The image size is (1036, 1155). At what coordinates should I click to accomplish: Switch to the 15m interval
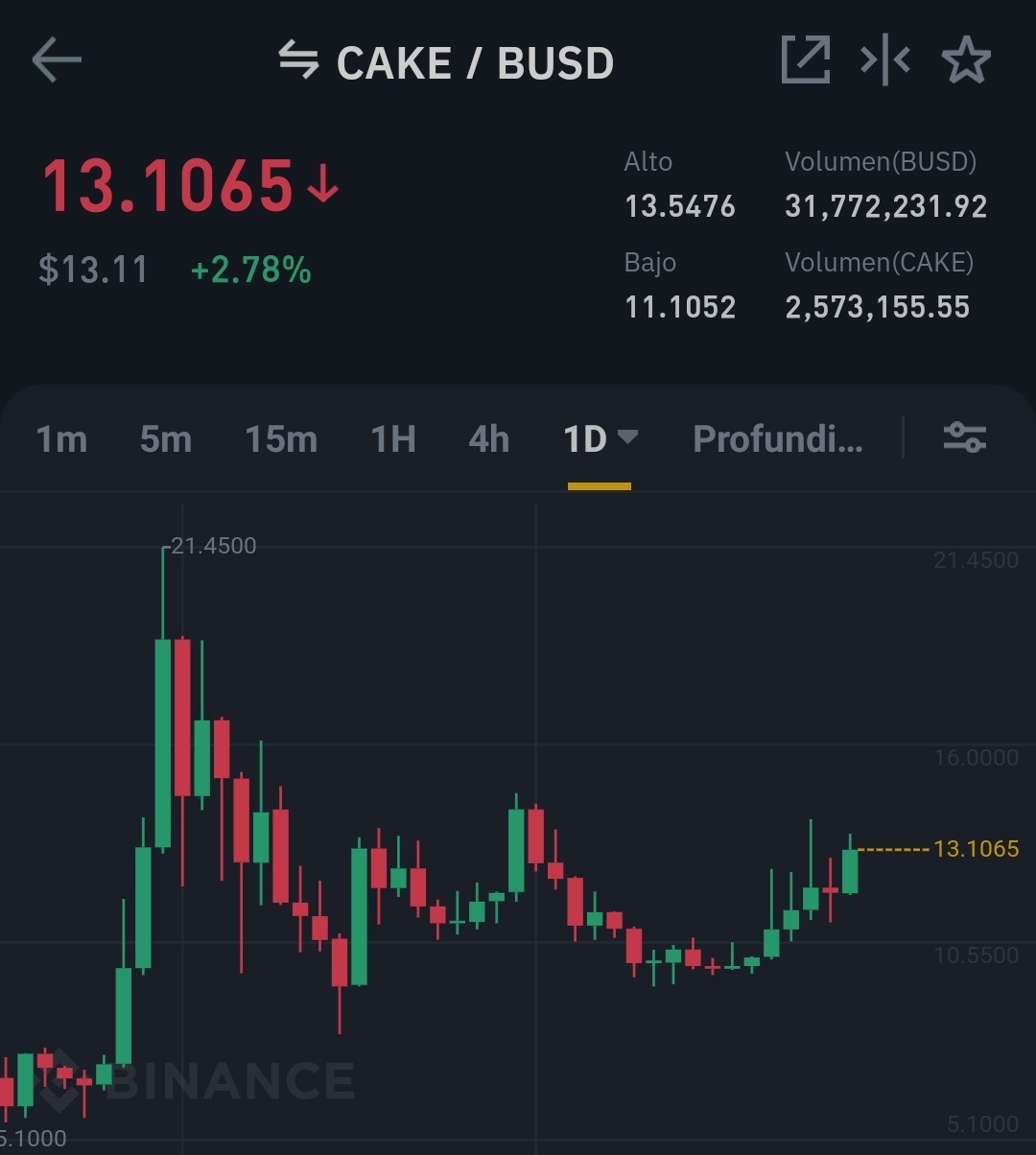(281, 439)
